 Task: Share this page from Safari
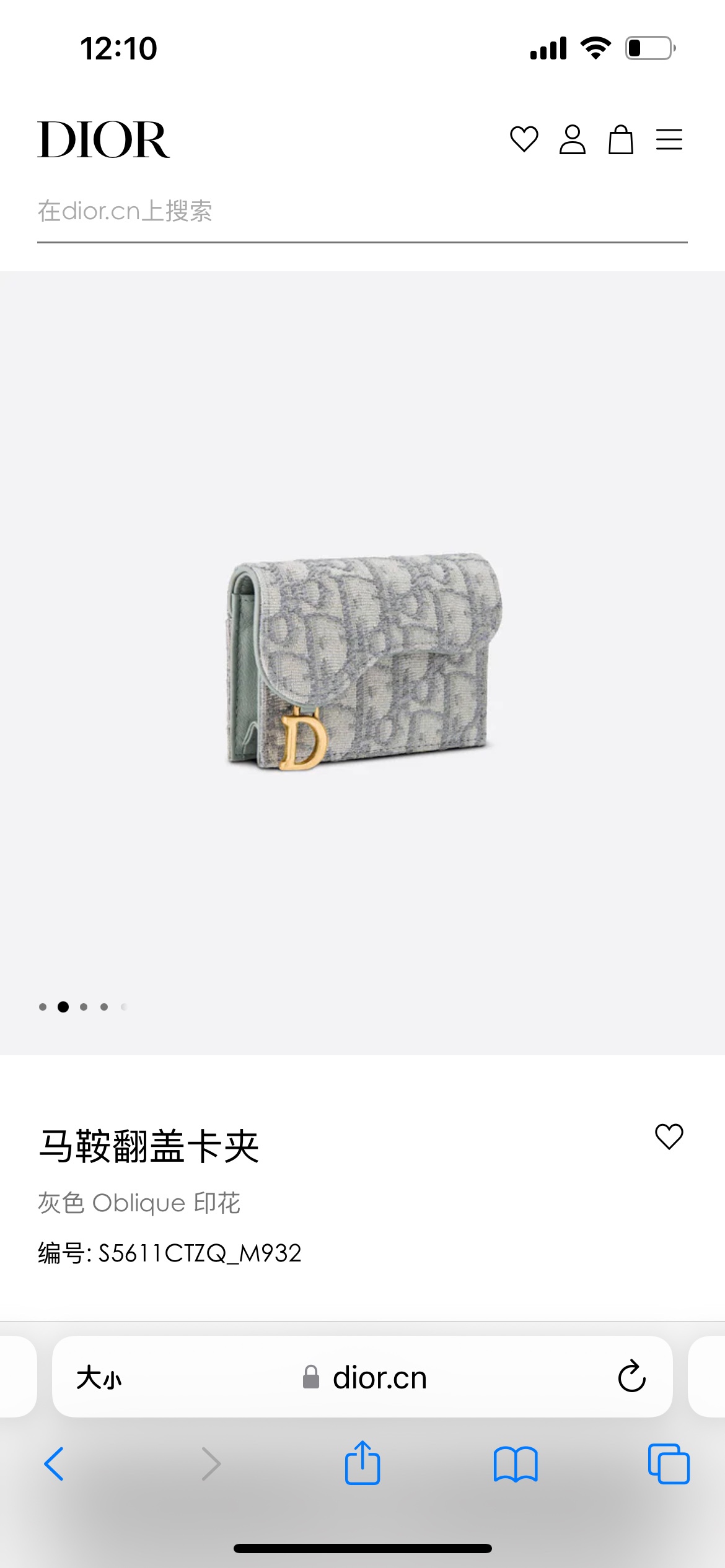coord(362,1463)
